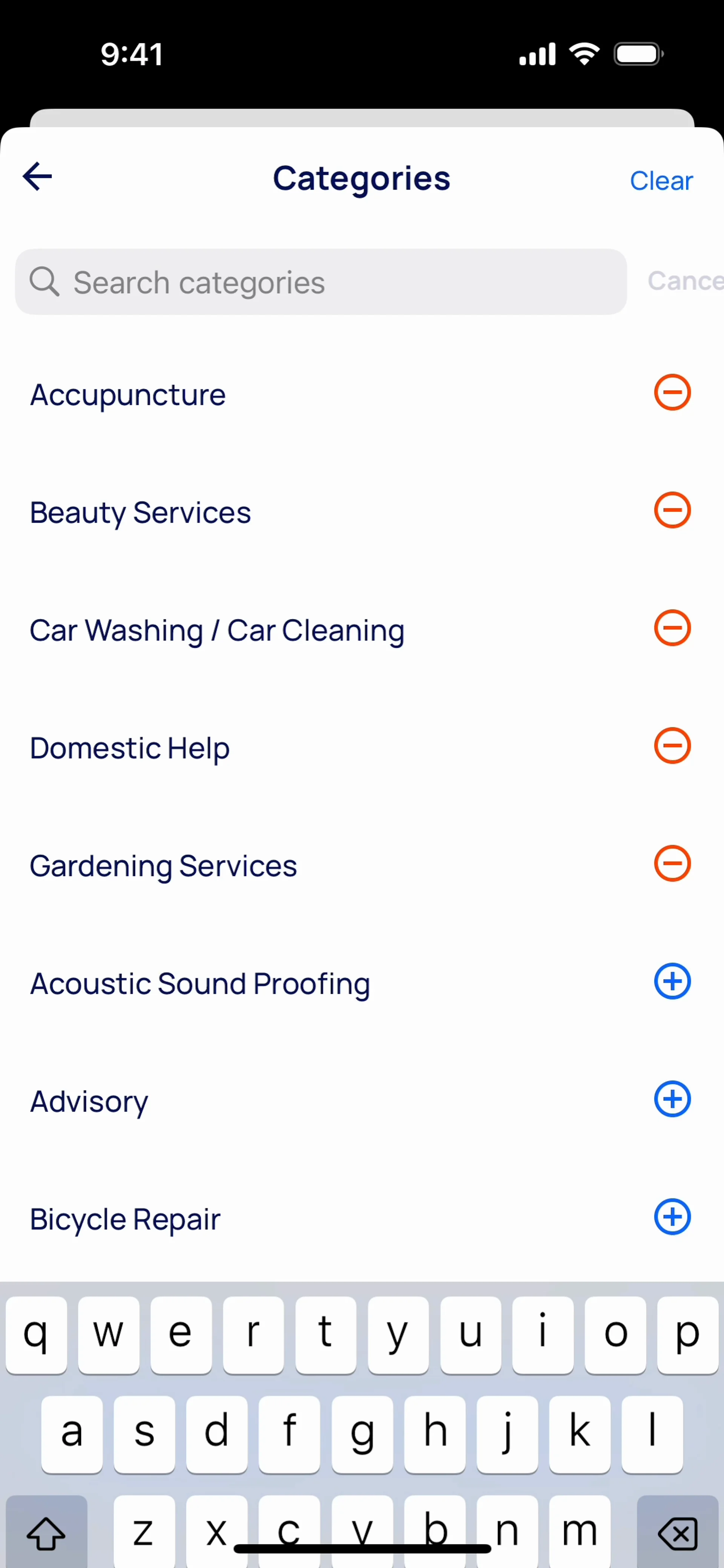Tap the backspace key on keyboard
Viewport: 724px width, 1568px height.
[677, 1532]
